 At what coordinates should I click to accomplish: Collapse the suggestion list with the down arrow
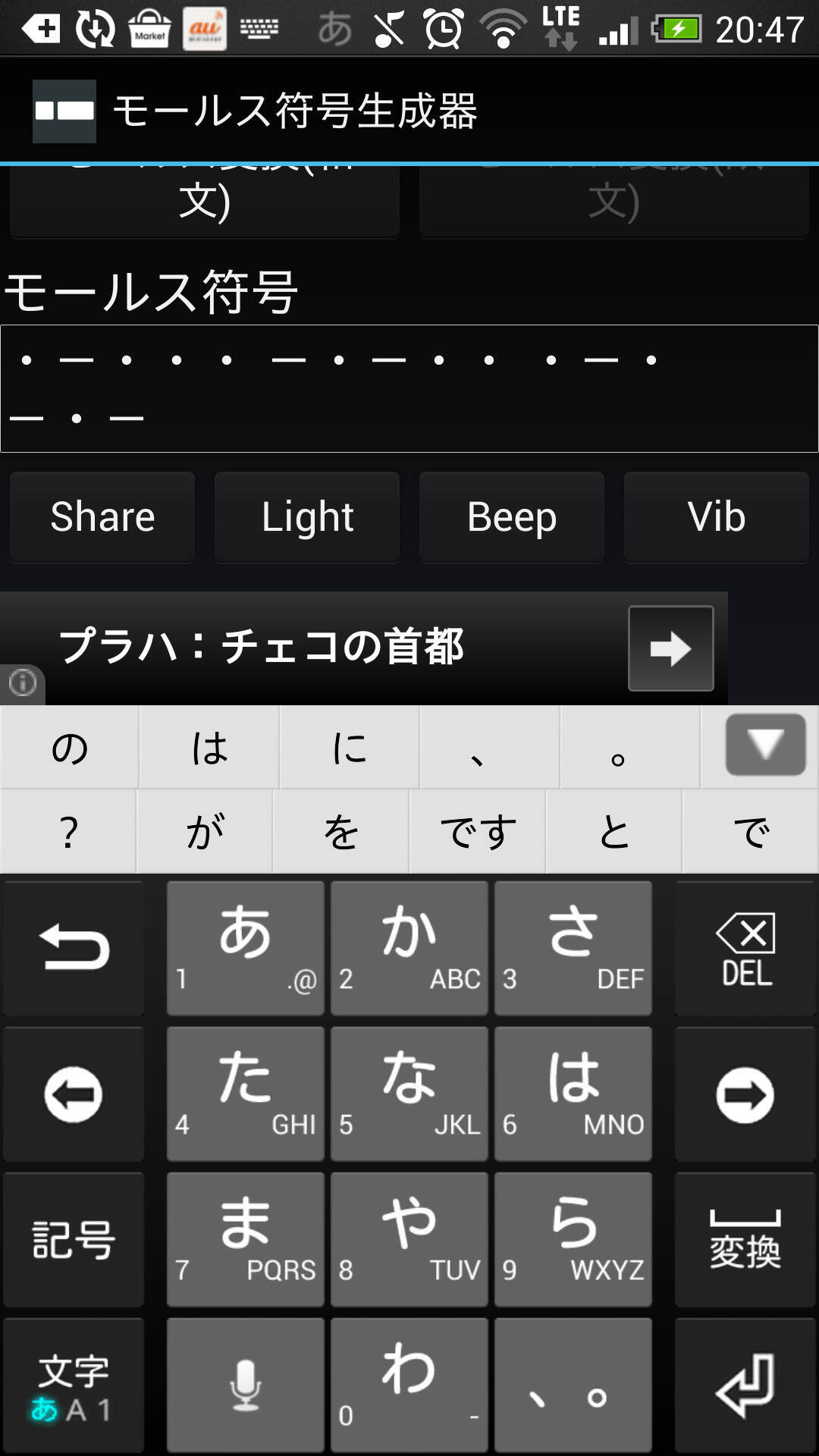point(765,745)
